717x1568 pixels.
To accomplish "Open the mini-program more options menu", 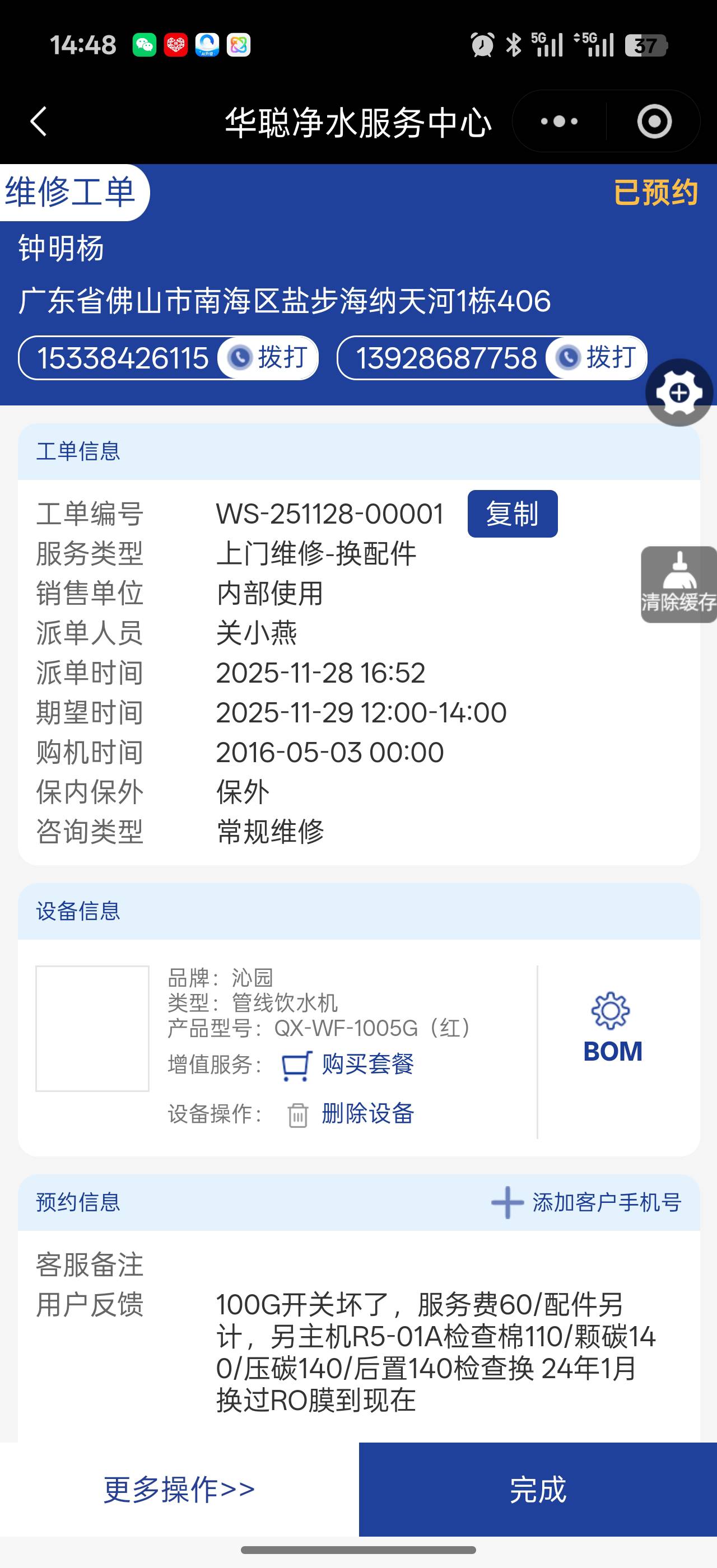I will pos(560,121).
